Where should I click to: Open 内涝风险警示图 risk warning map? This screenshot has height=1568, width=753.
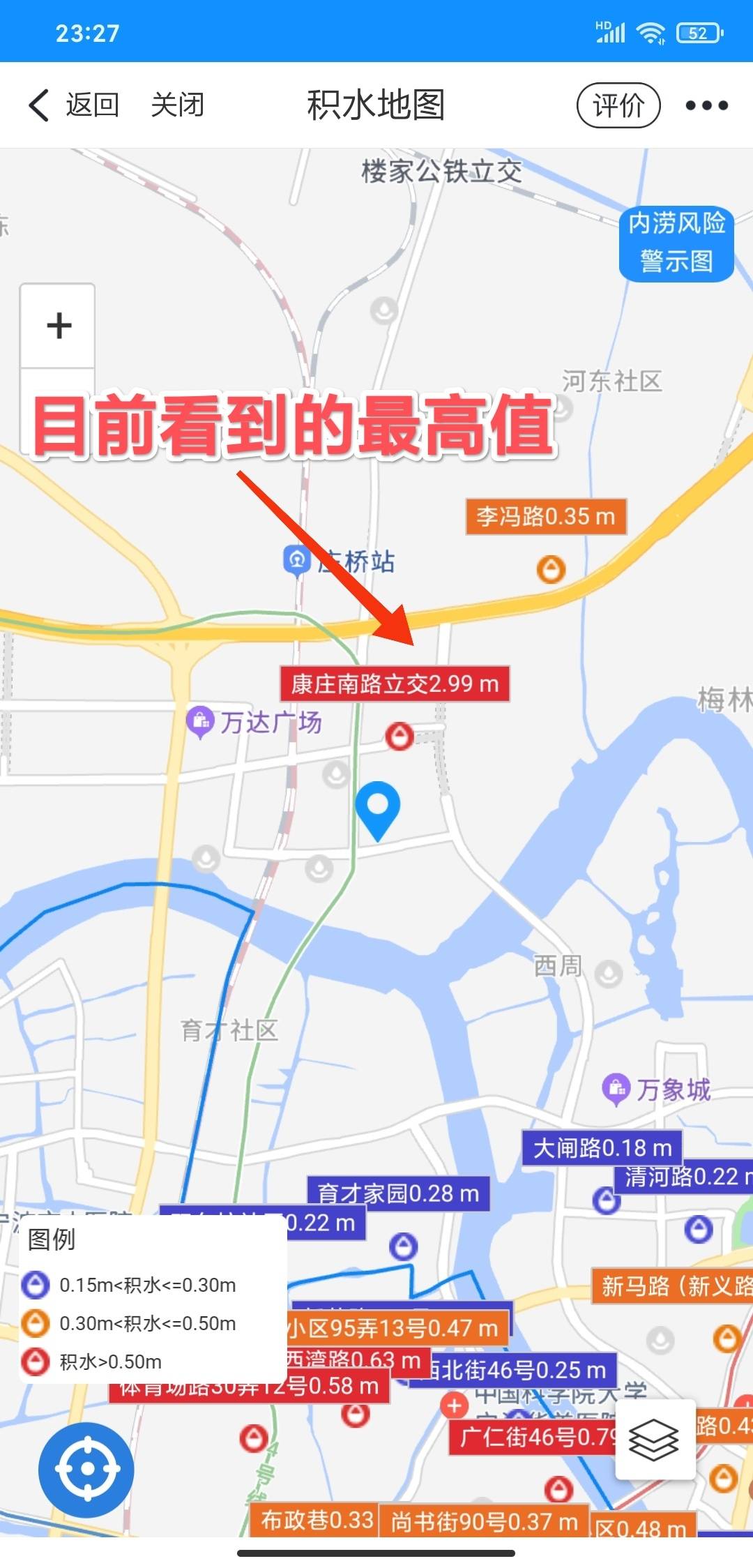point(676,243)
